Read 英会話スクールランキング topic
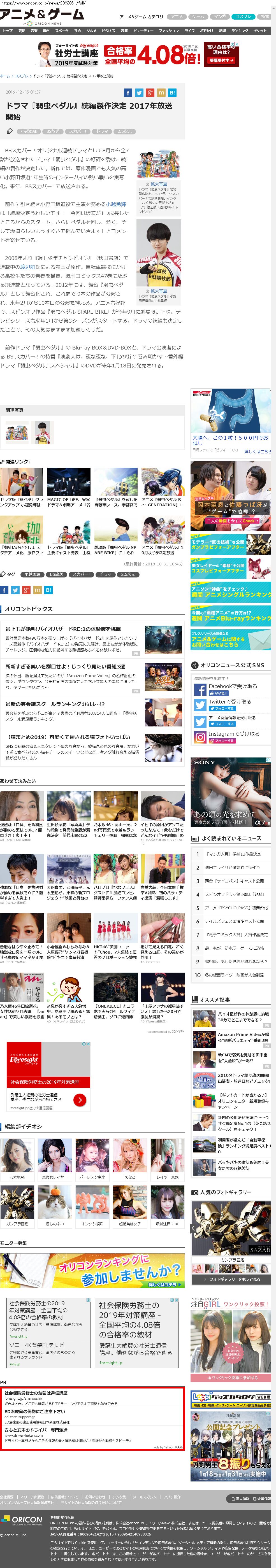The height and width of the screenshot is (1568, 276). coord(55,704)
